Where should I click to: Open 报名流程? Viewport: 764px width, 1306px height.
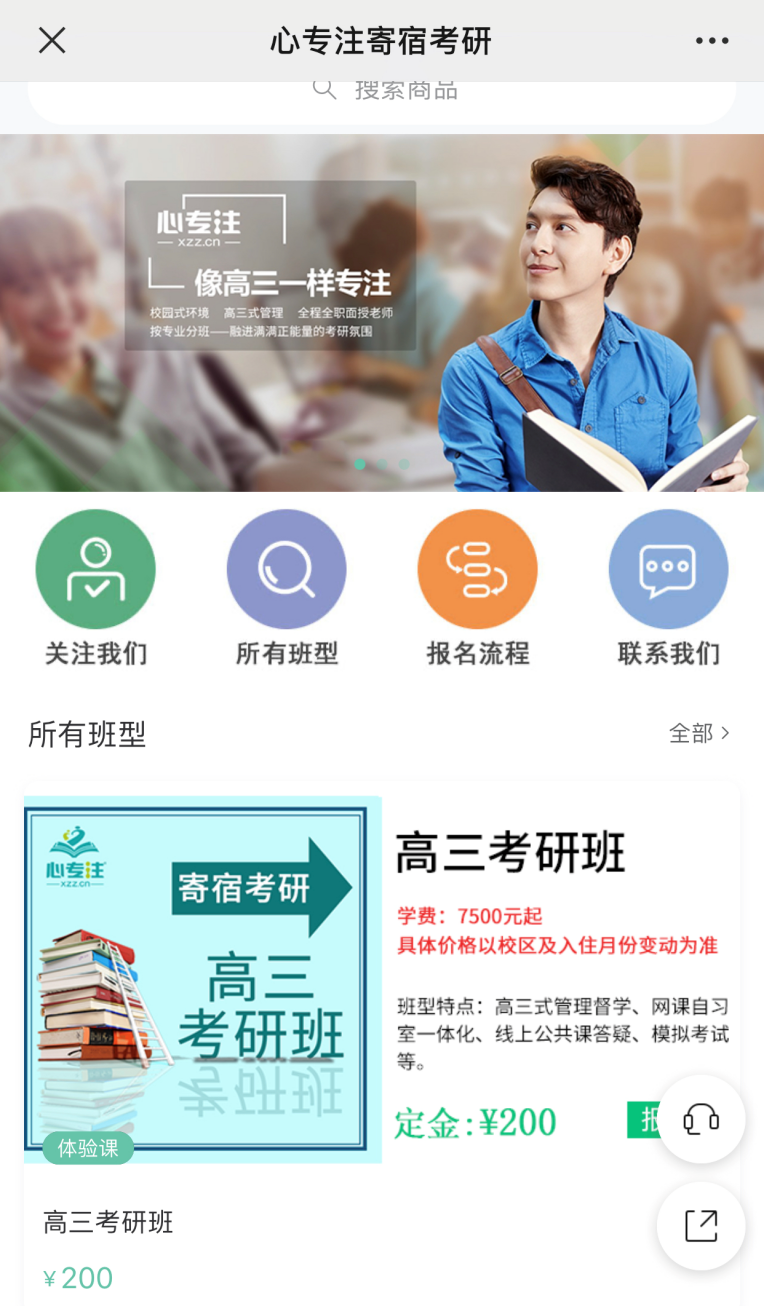coord(478,585)
